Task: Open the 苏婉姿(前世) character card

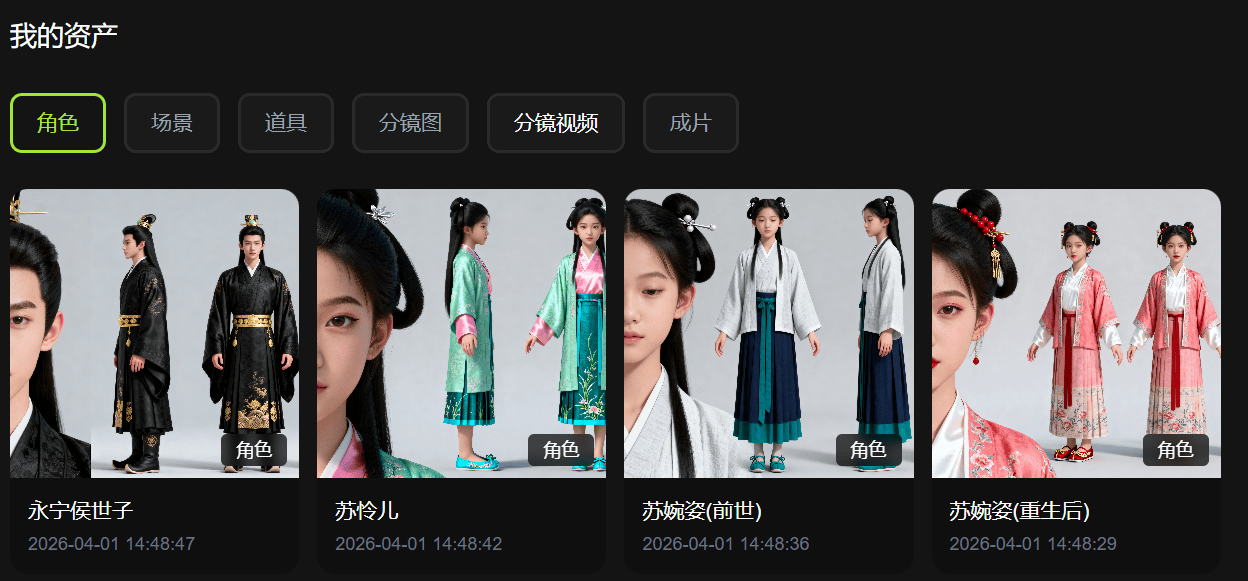Action: 769,381
